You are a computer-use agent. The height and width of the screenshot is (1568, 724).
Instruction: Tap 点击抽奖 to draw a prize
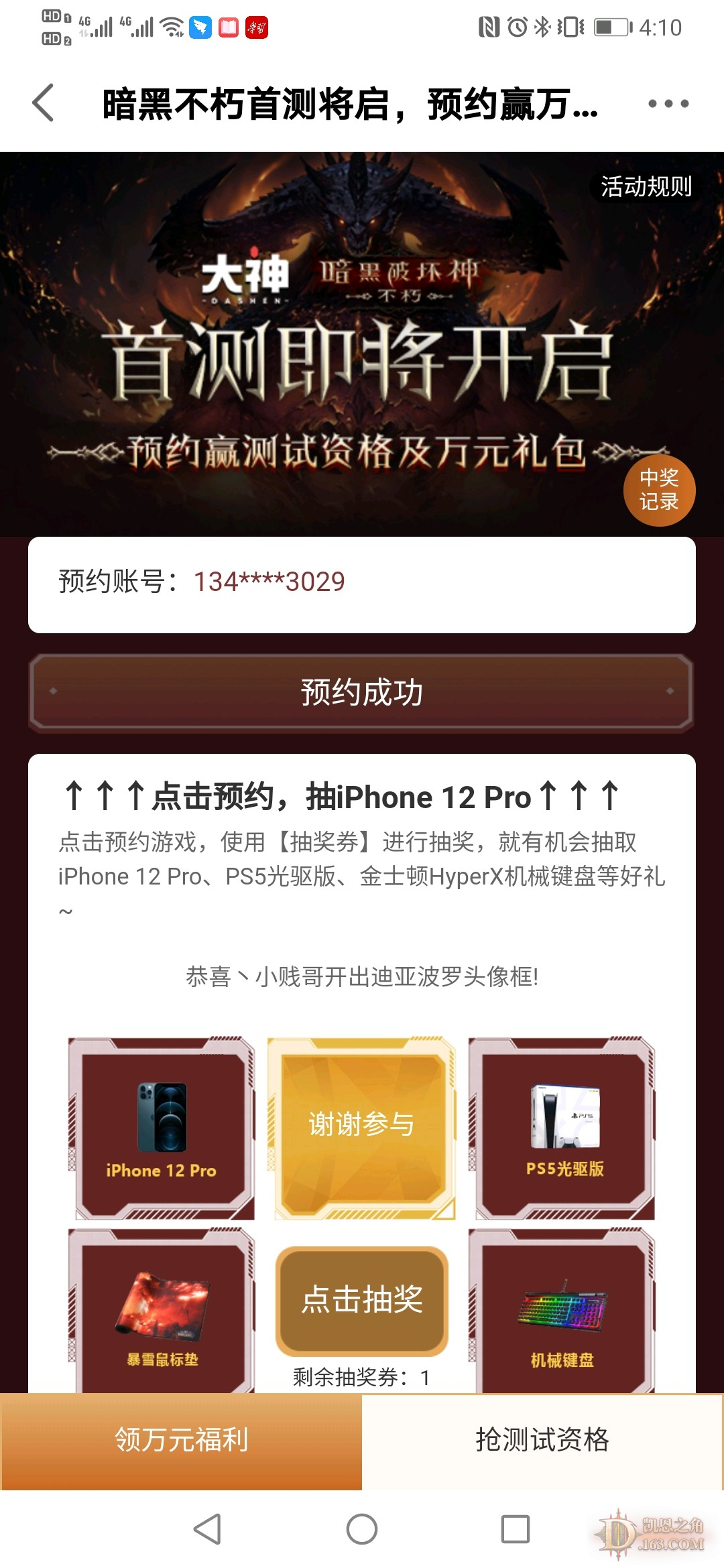[362, 1299]
